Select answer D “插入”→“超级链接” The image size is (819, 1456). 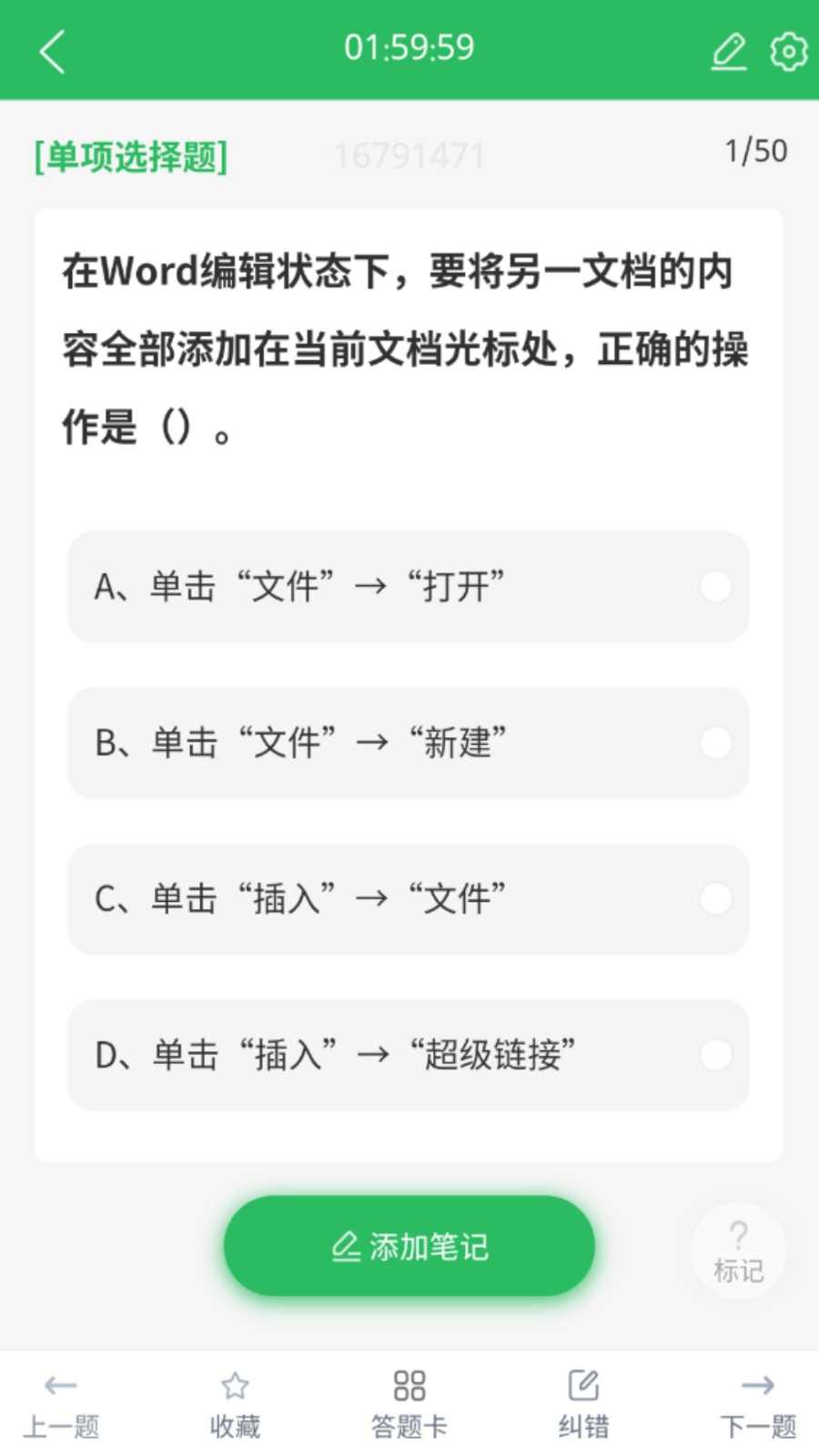408,1055
